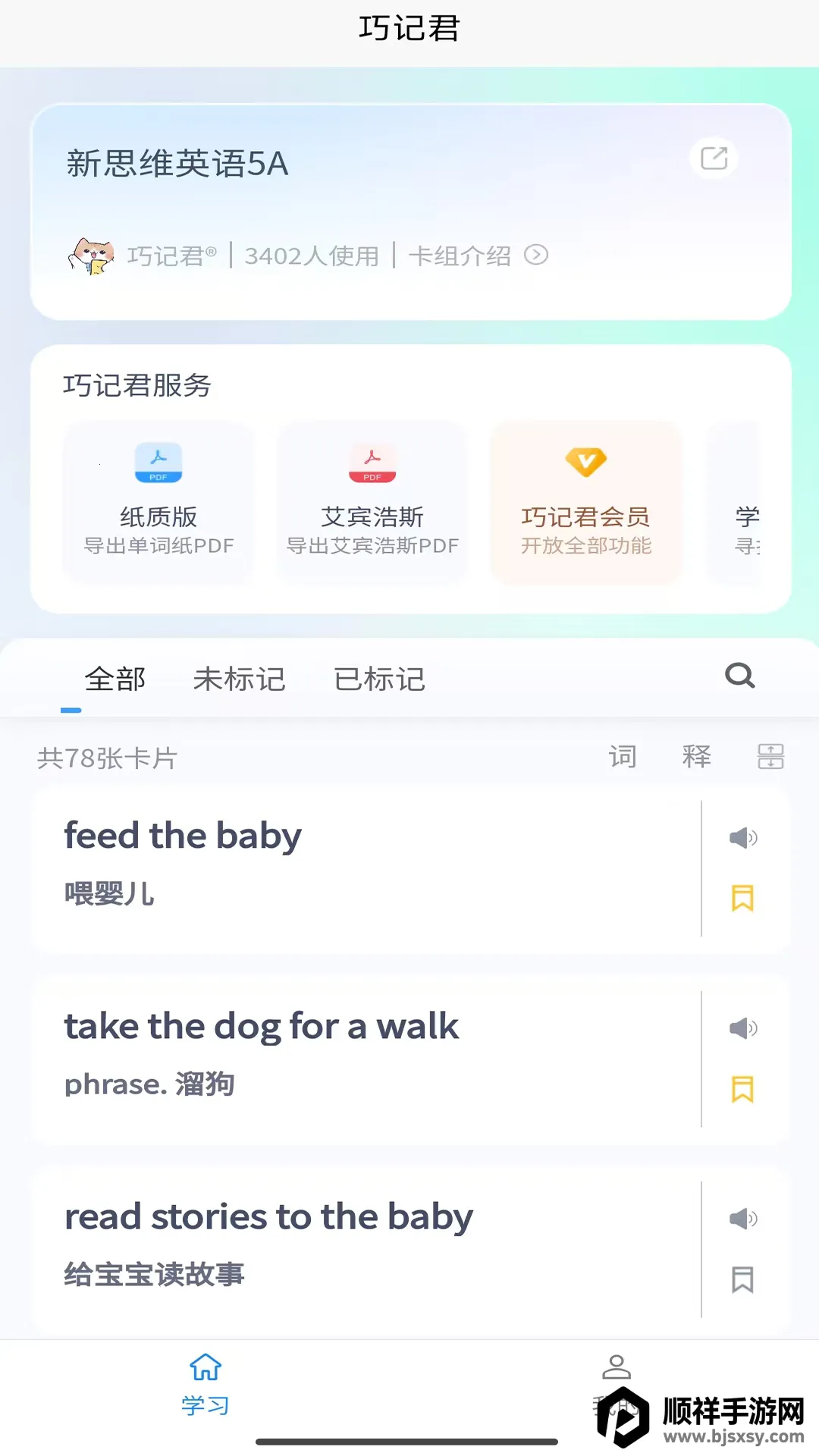This screenshot has height=1456, width=819.
Task: Change the card list layout
Action: tap(770, 757)
